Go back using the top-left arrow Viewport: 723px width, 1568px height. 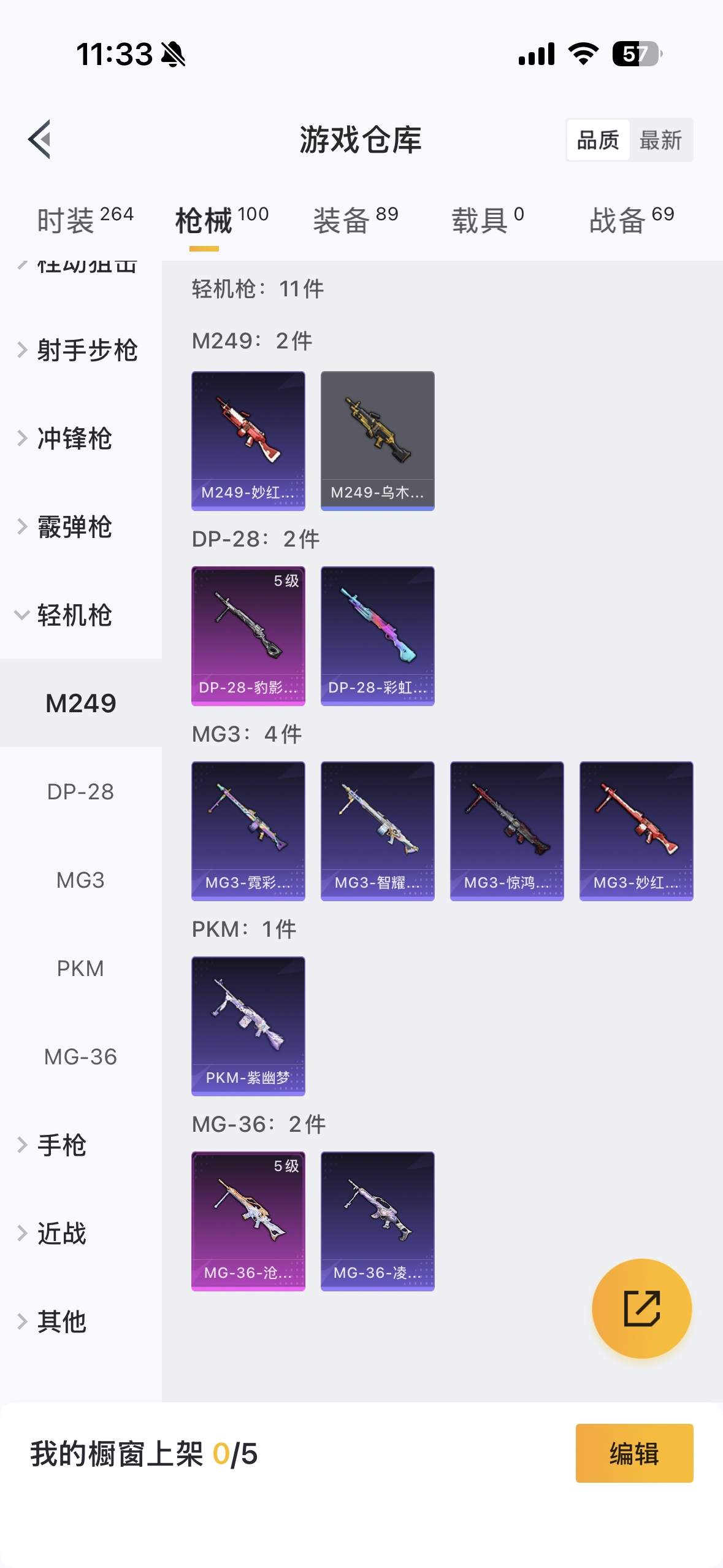pyautogui.click(x=39, y=140)
